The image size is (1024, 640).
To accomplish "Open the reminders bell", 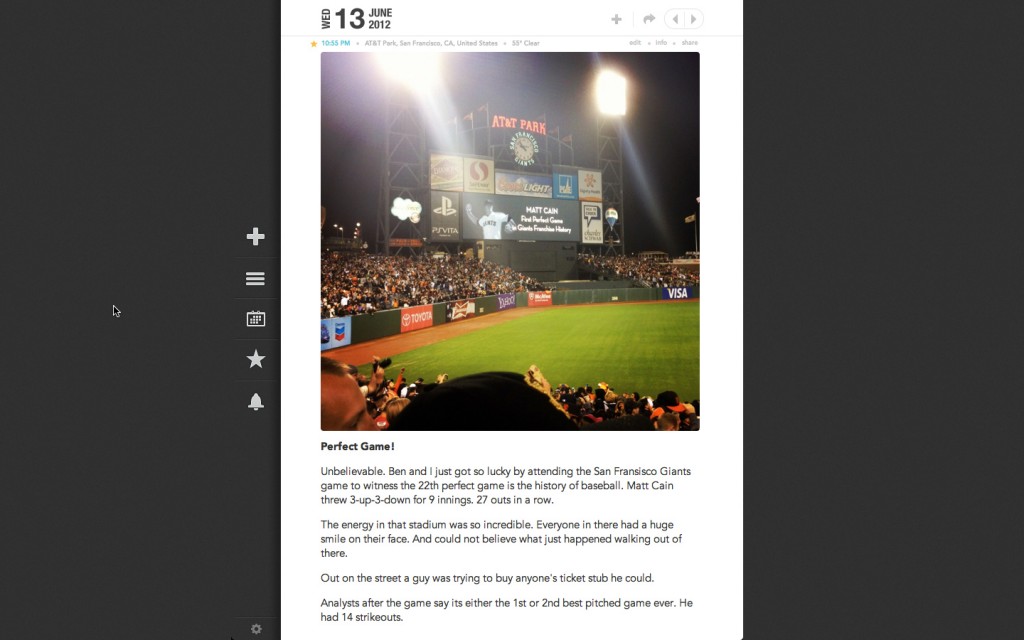I will pyautogui.click(x=256, y=402).
